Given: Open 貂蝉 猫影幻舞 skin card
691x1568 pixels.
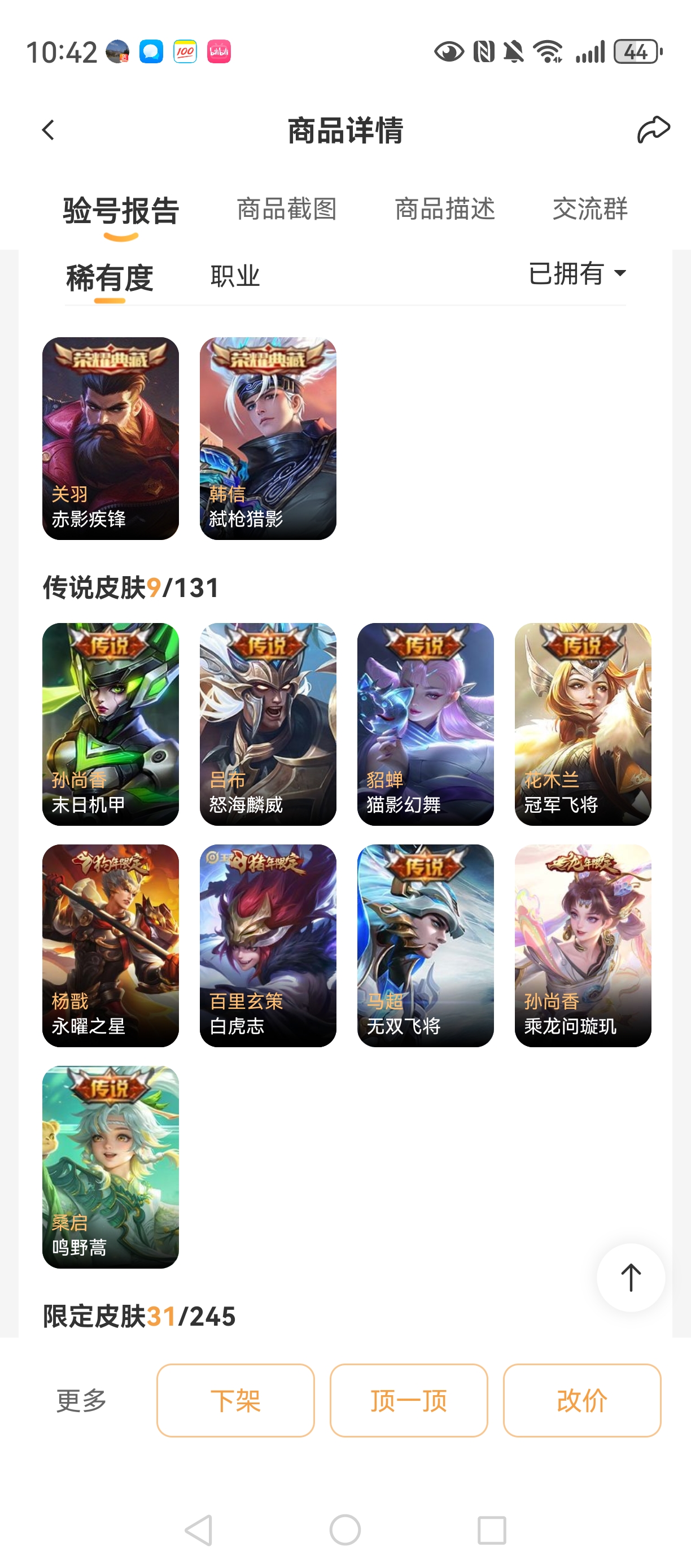Looking at the screenshot, I should click(425, 724).
